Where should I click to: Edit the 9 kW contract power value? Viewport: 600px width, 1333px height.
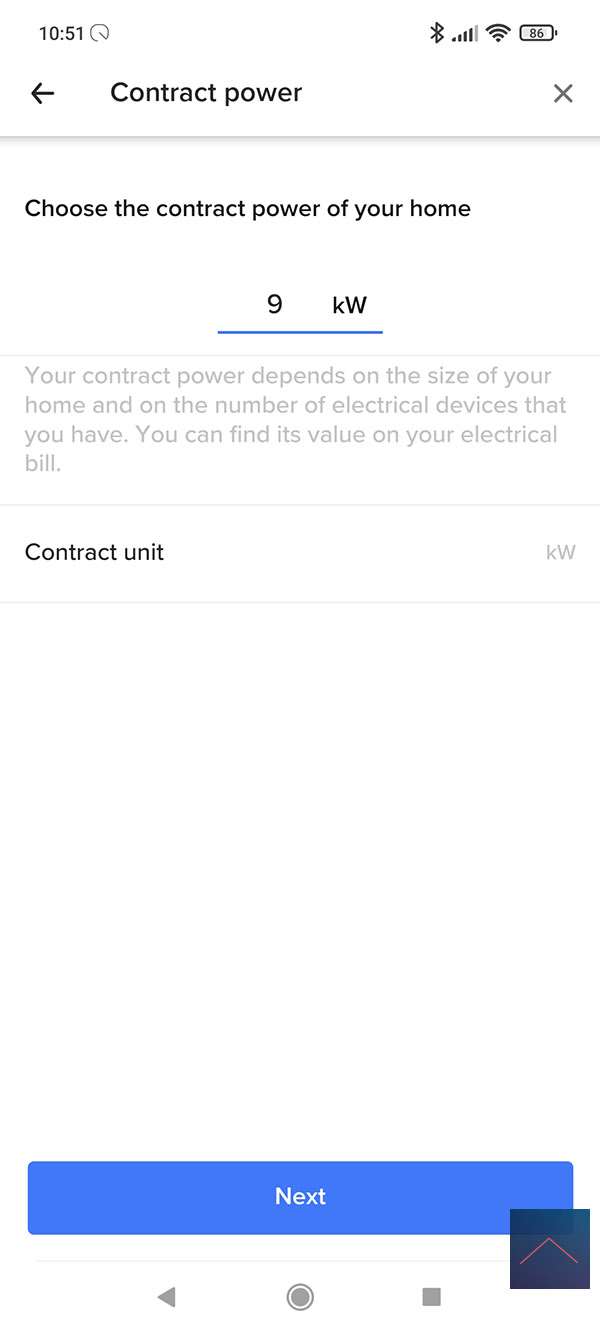point(276,305)
